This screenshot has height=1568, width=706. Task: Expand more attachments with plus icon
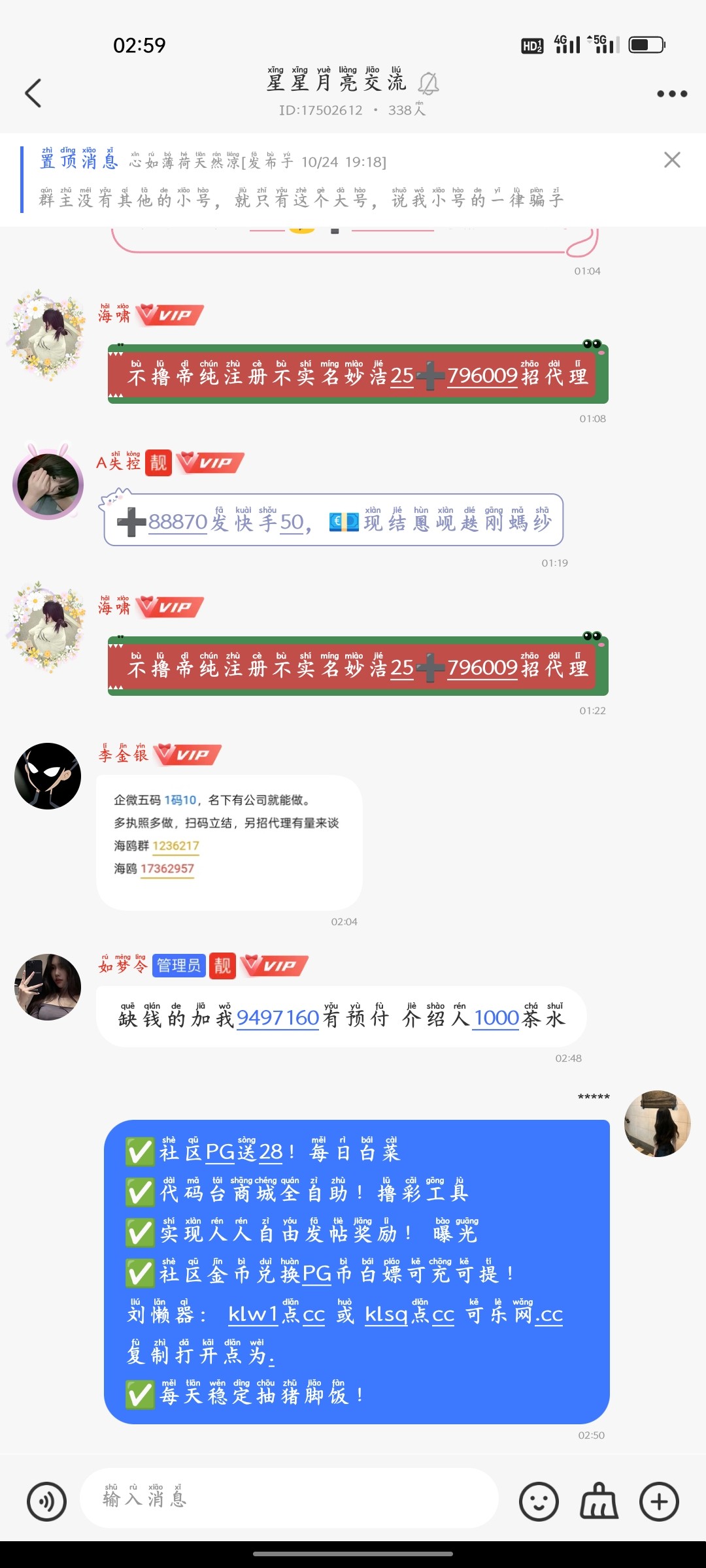pyautogui.click(x=659, y=1501)
